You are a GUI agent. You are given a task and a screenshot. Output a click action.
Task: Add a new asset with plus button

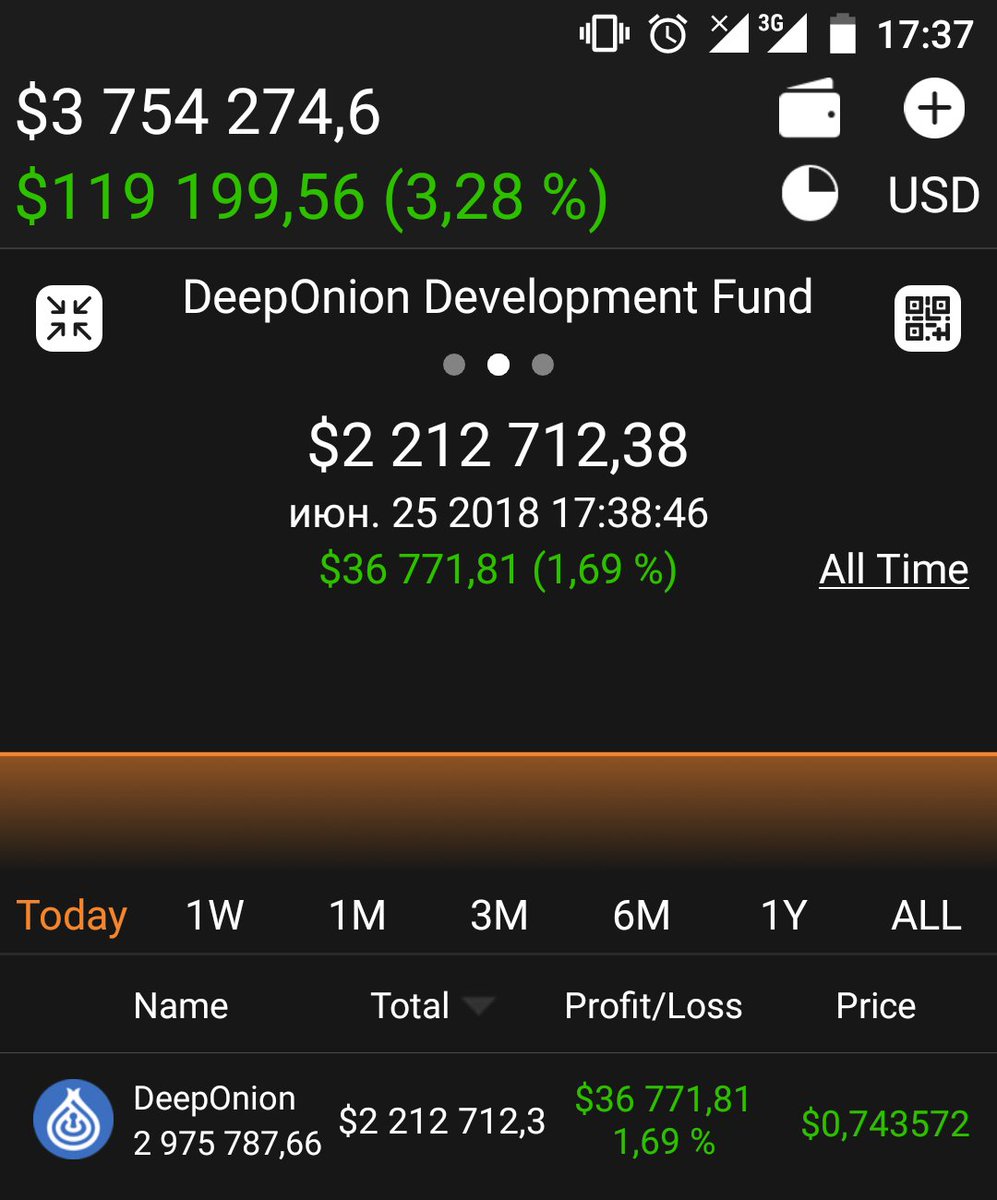coord(934,109)
